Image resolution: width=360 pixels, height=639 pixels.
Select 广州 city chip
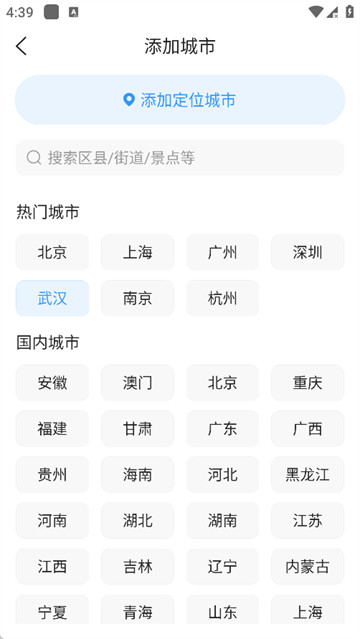pos(222,252)
